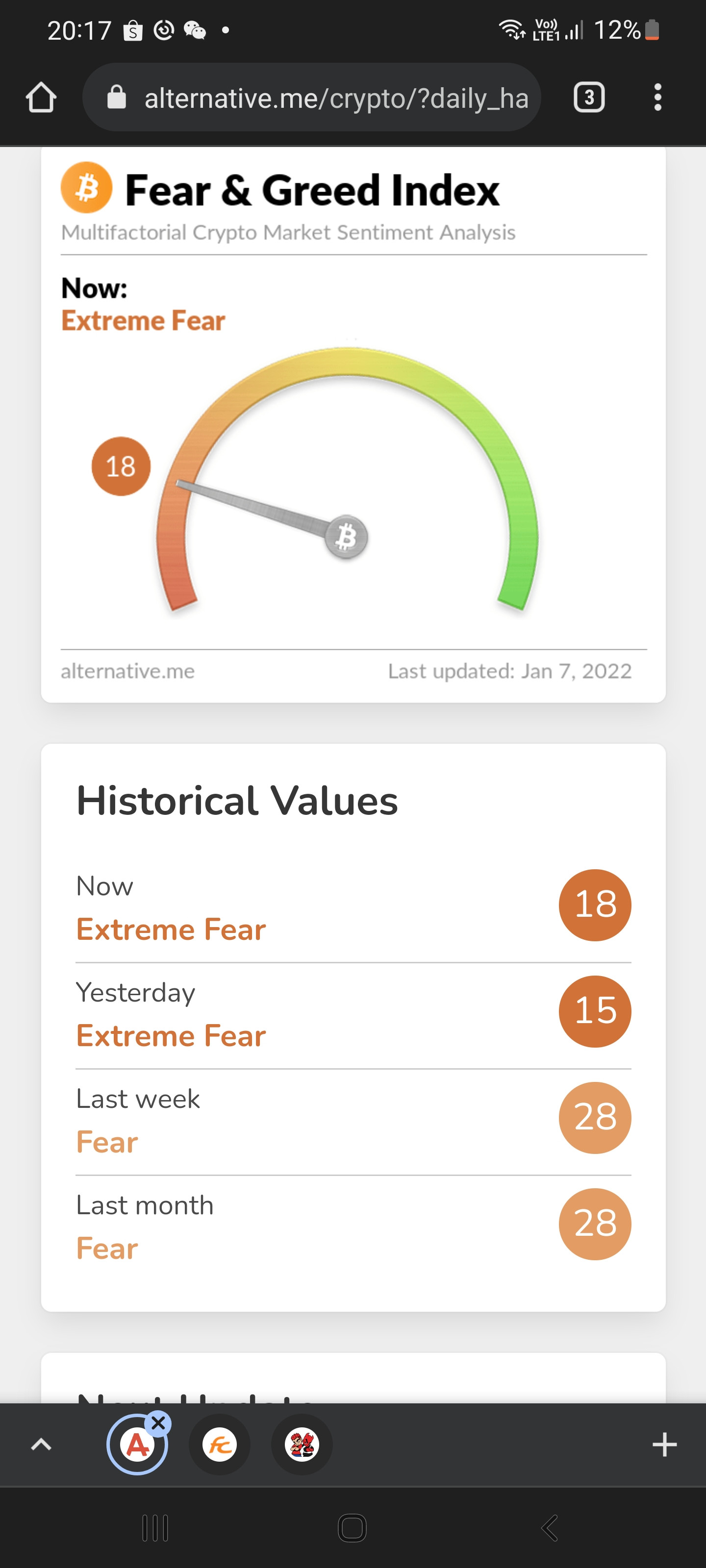This screenshot has height=1568, width=706.
Task: Open the tab switcher showing 3 tabs
Action: point(589,98)
